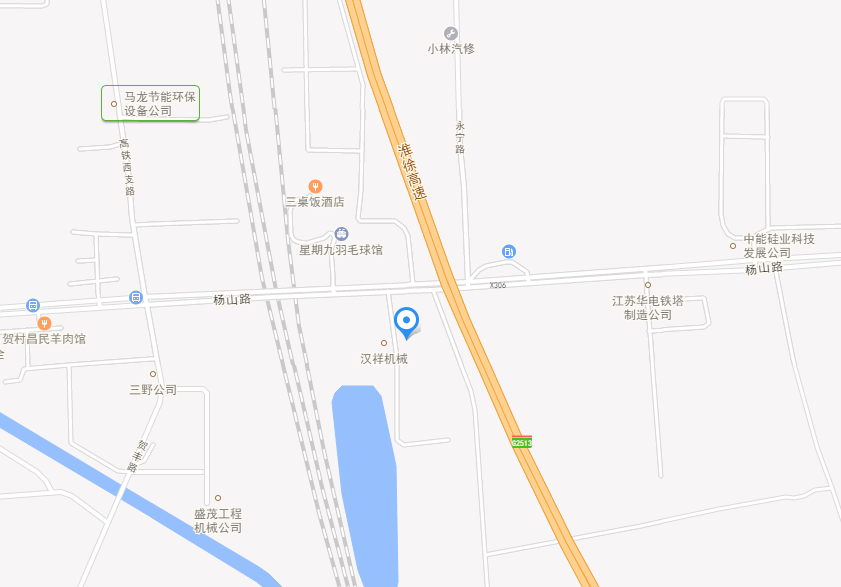Select the 江苏华电铁塔制造公司 marker
Screen dimensions: 841x587
647,285
